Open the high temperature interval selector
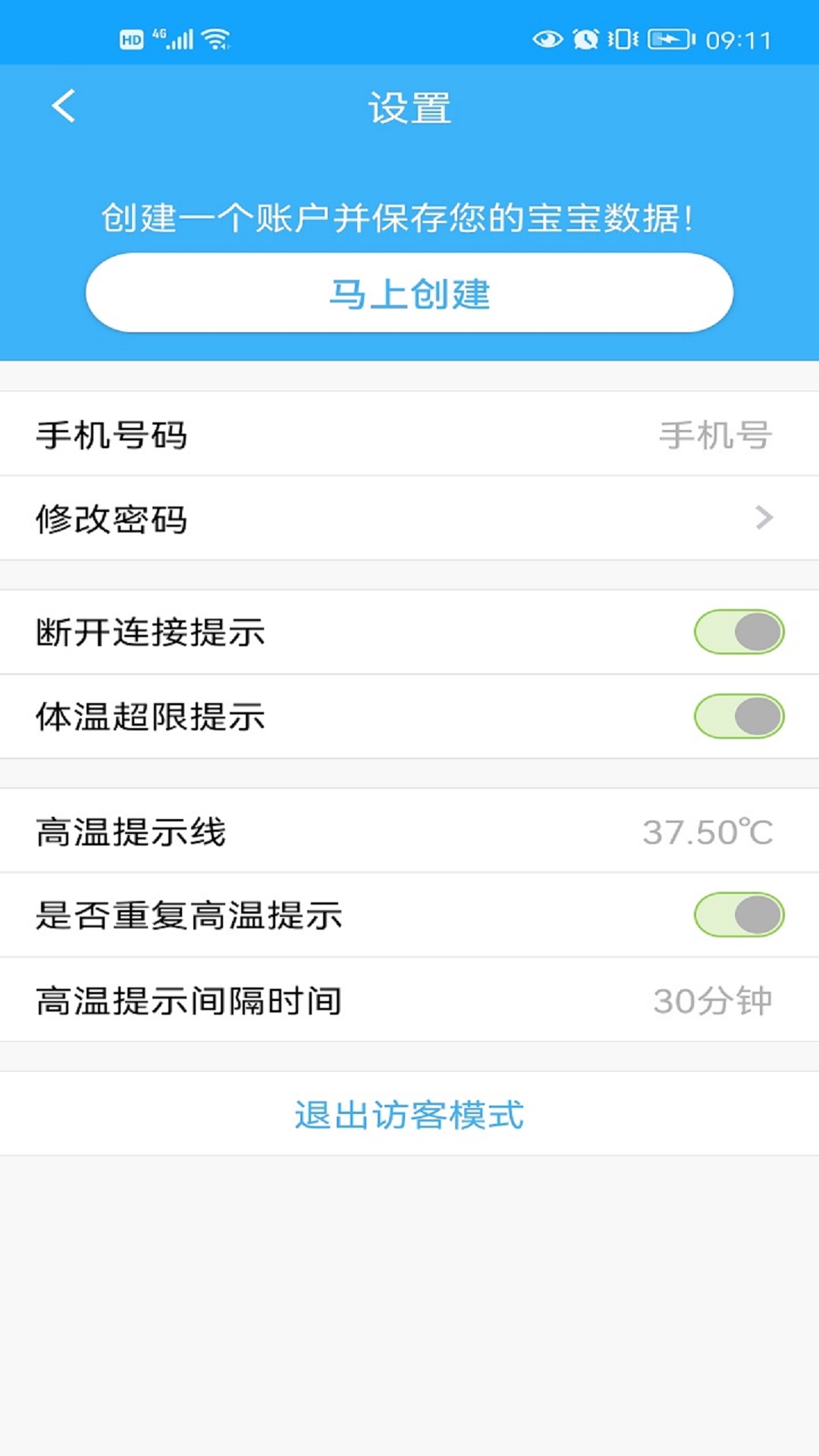The width and height of the screenshot is (819, 1456). [x=409, y=999]
